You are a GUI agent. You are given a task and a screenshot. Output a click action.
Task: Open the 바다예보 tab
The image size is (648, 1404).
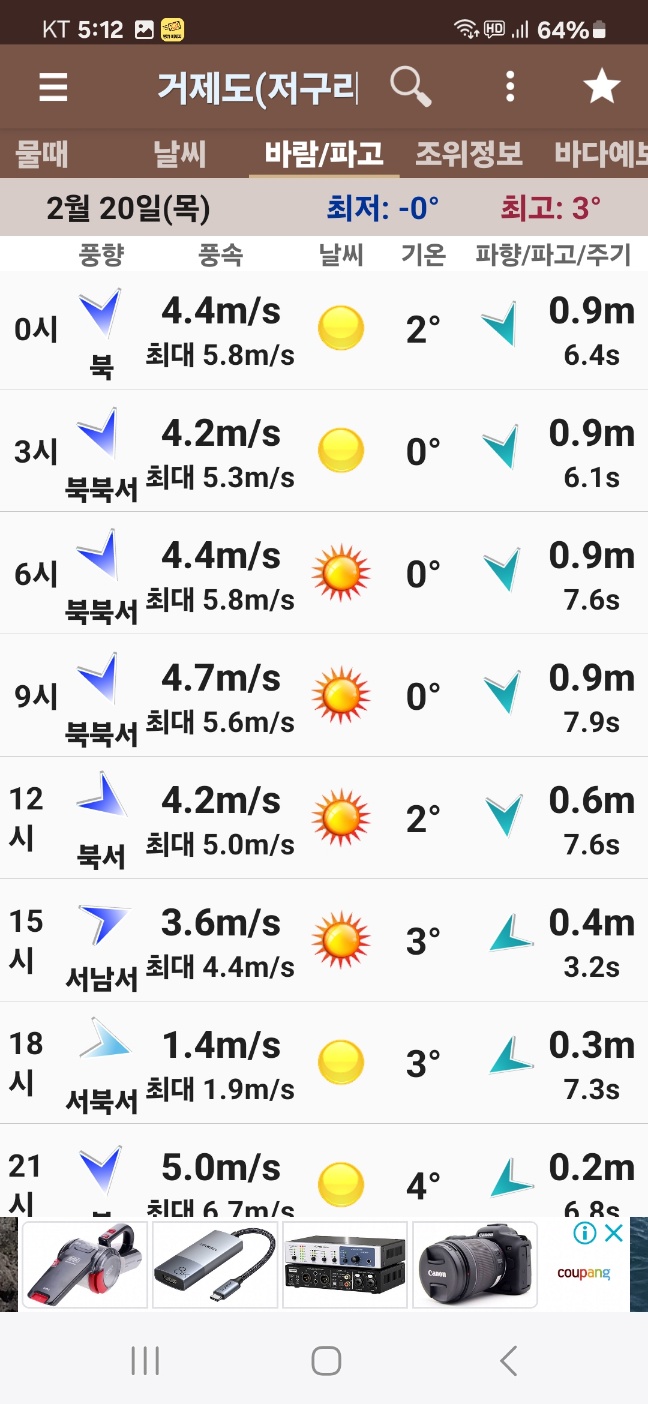602,154
